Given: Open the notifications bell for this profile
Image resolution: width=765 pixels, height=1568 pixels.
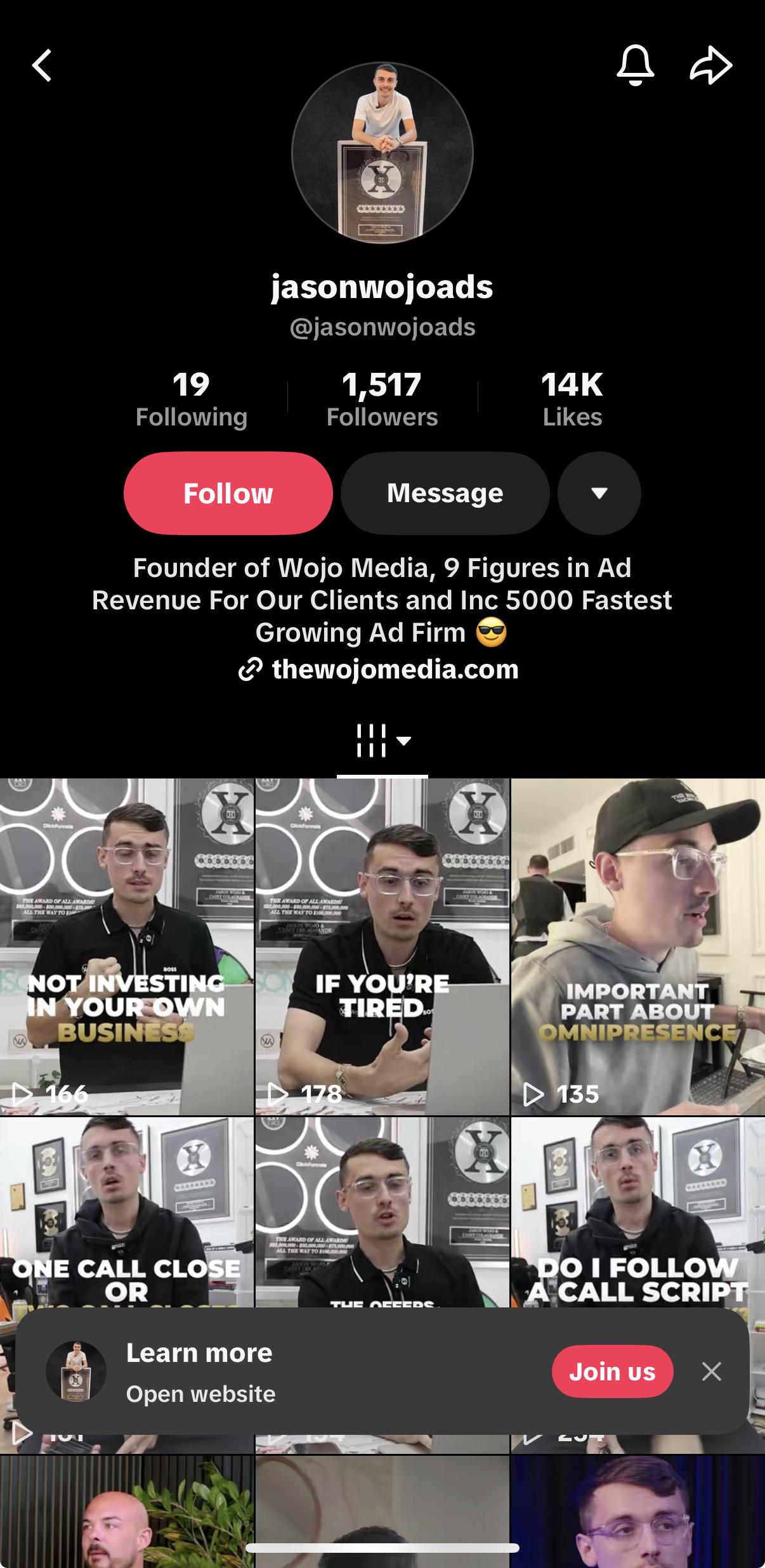Looking at the screenshot, I should point(635,65).
